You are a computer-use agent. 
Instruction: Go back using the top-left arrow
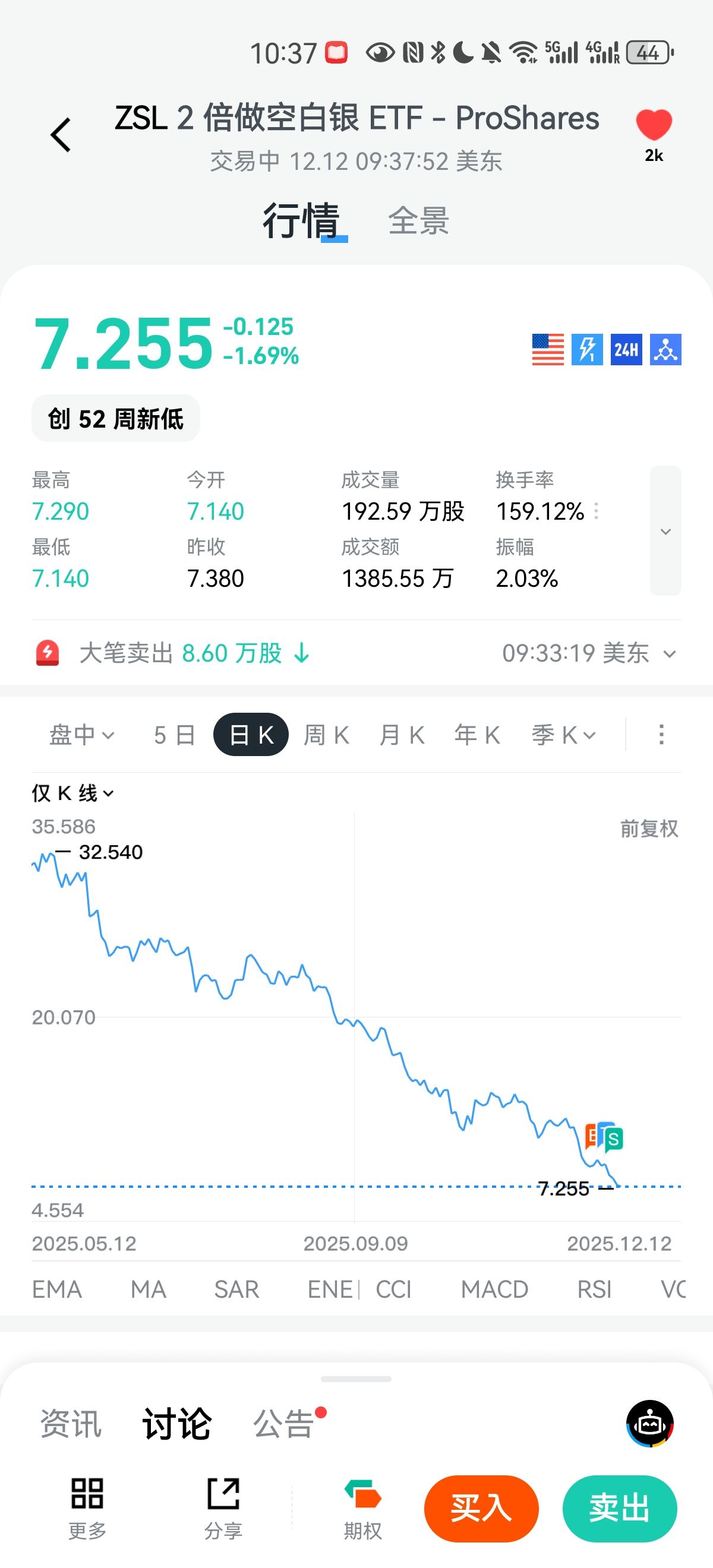[61, 134]
